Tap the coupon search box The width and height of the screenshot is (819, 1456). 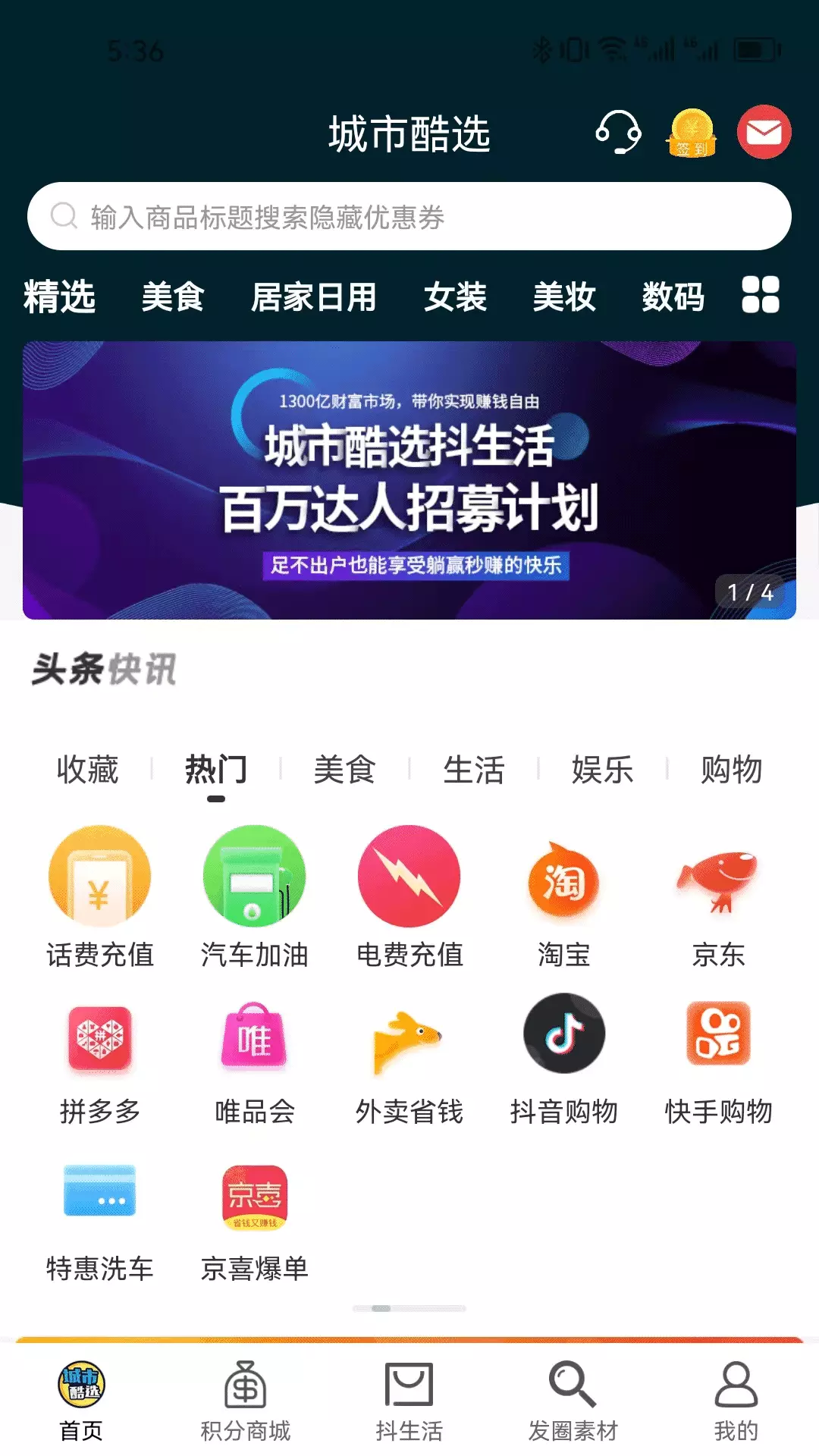(x=409, y=216)
